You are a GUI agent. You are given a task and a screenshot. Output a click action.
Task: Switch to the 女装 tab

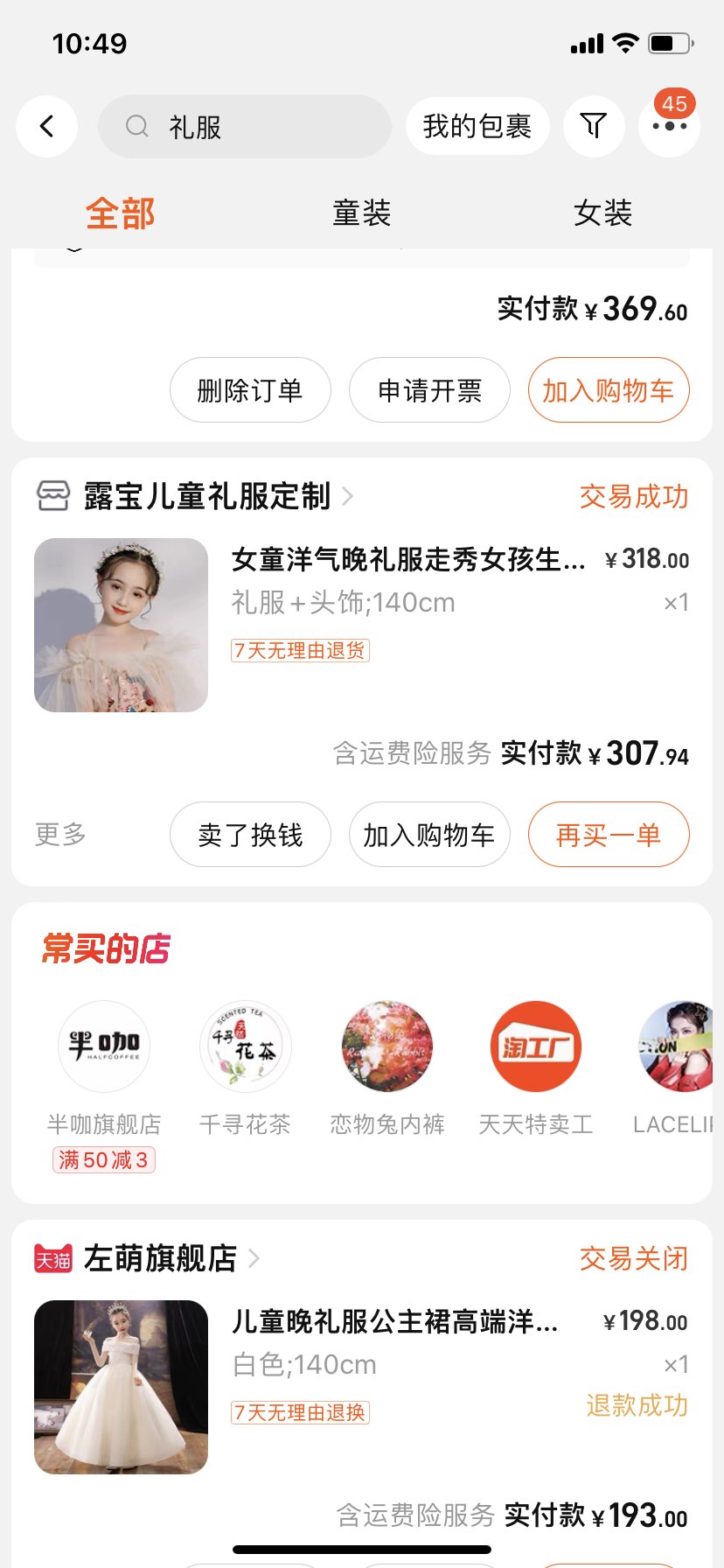[602, 213]
